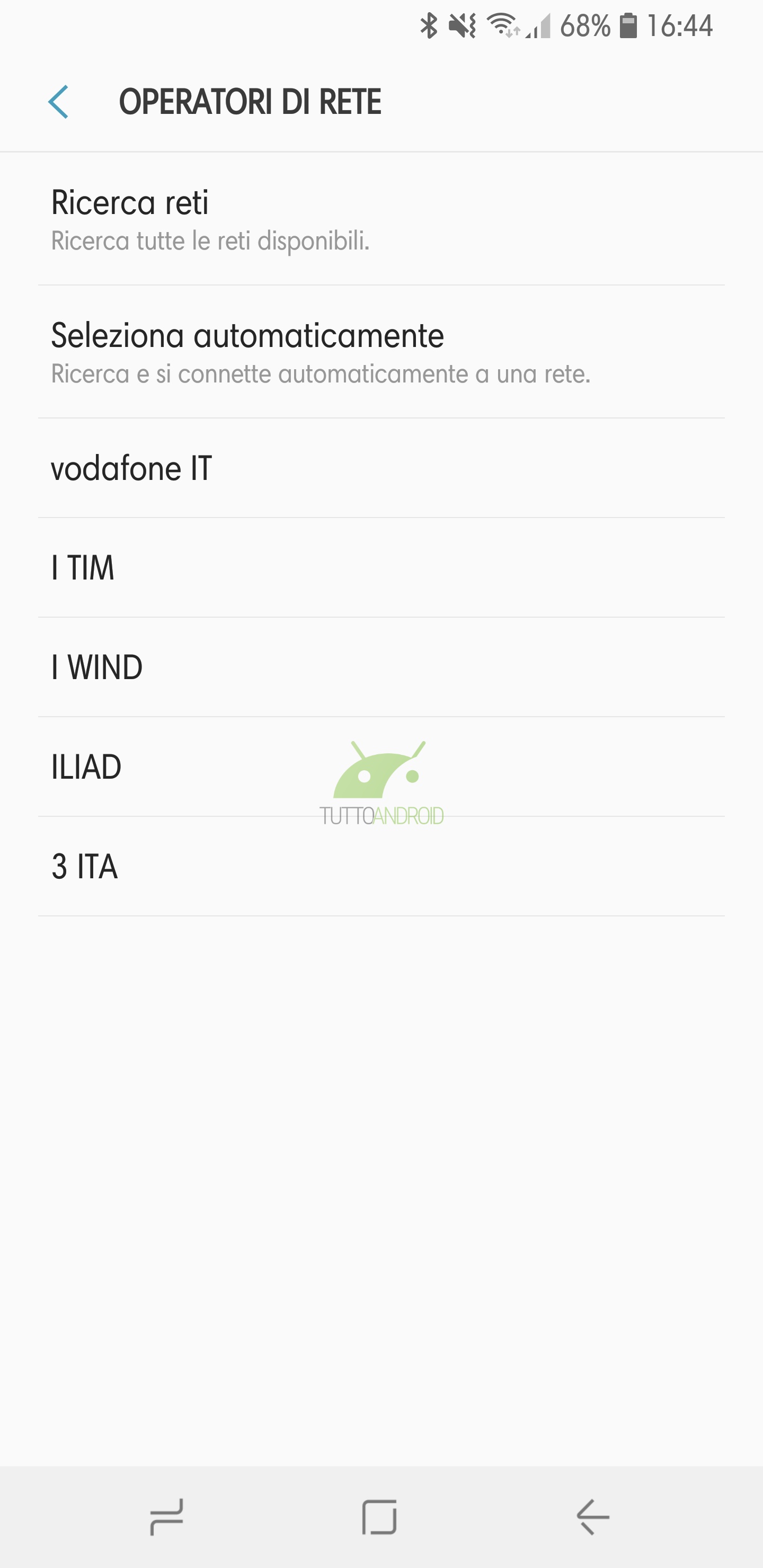Connect to the I TIM operator
763x1568 pixels.
pos(381,568)
